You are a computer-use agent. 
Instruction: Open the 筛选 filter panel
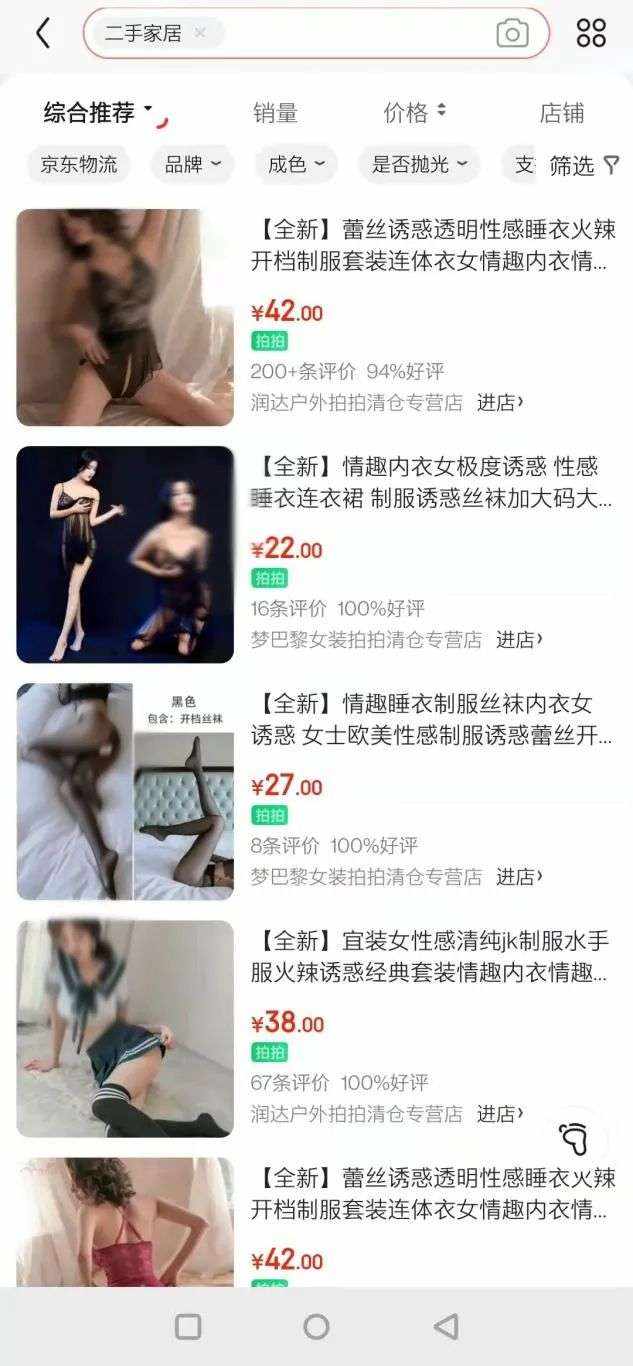[x=584, y=166]
